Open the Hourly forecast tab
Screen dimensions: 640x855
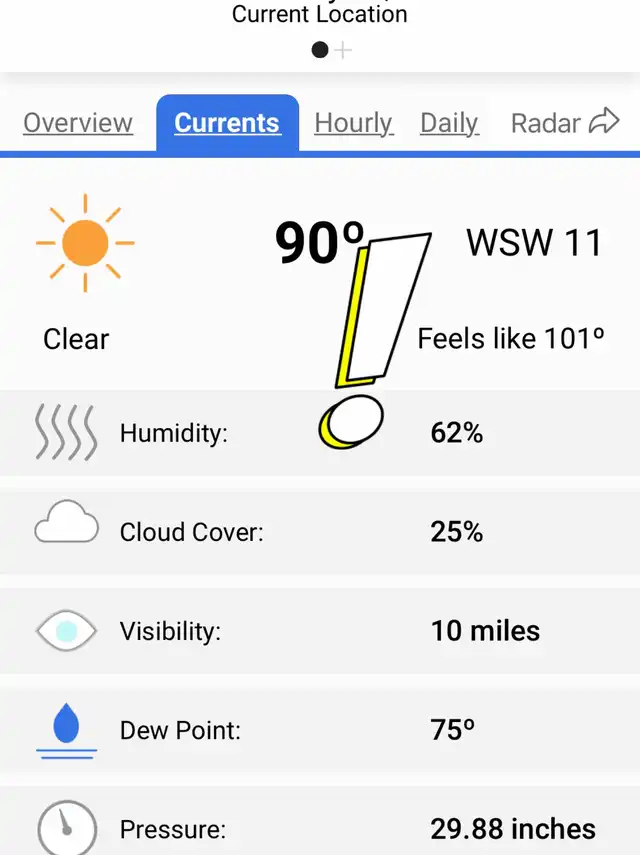coord(353,123)
